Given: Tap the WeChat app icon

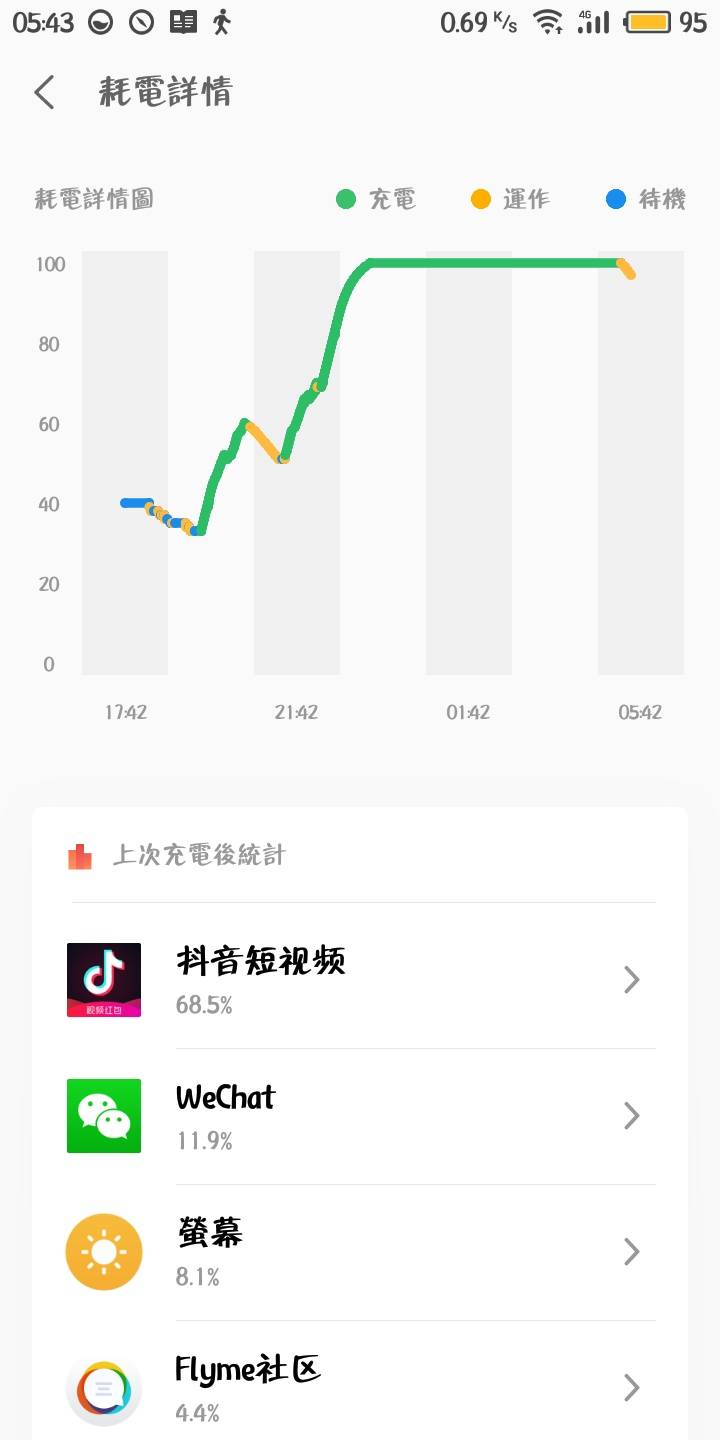Looking at the screenshot, I should (x=104, y=1116).
